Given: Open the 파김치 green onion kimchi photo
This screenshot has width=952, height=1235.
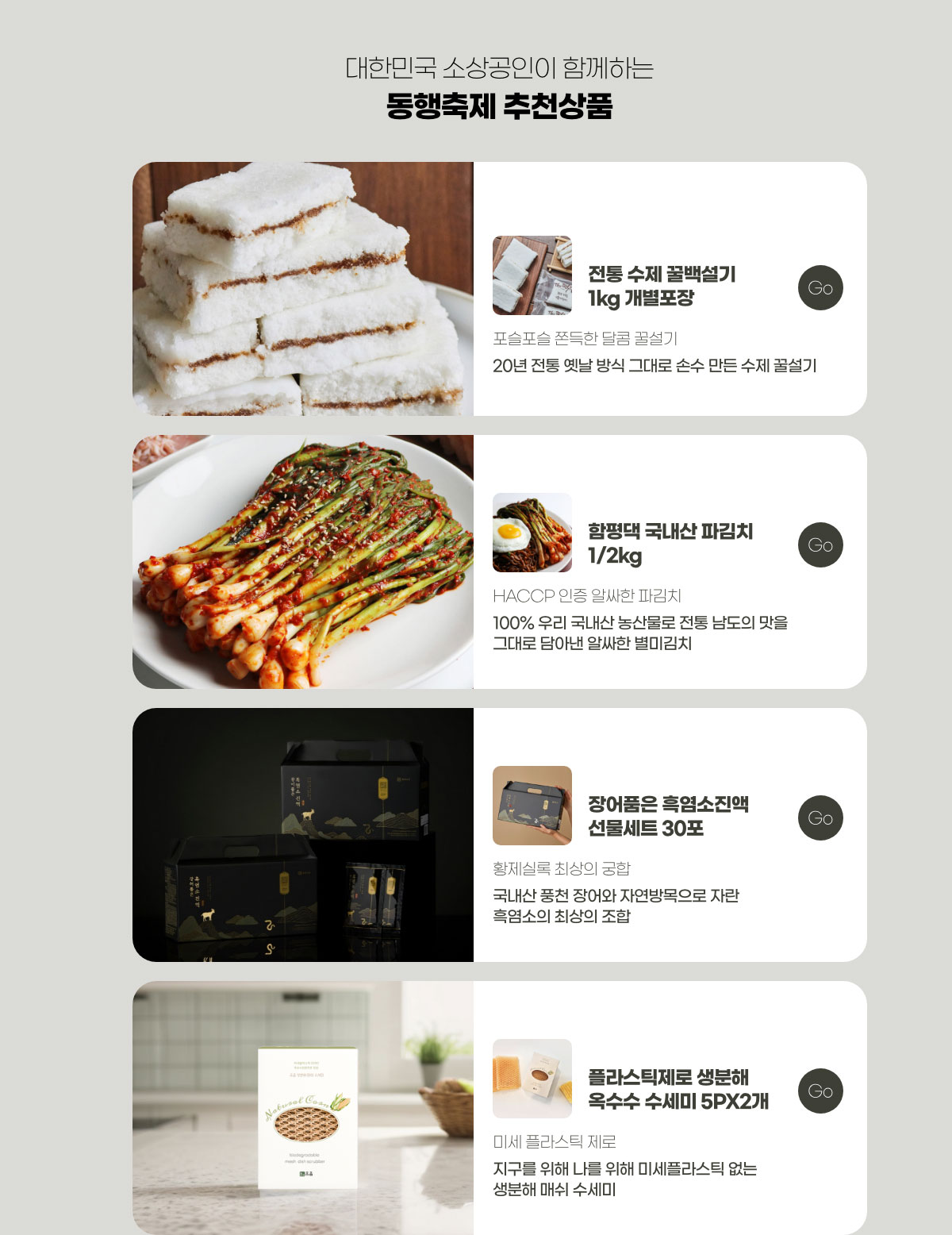Looking at the screenshot, I should (303, 562).
